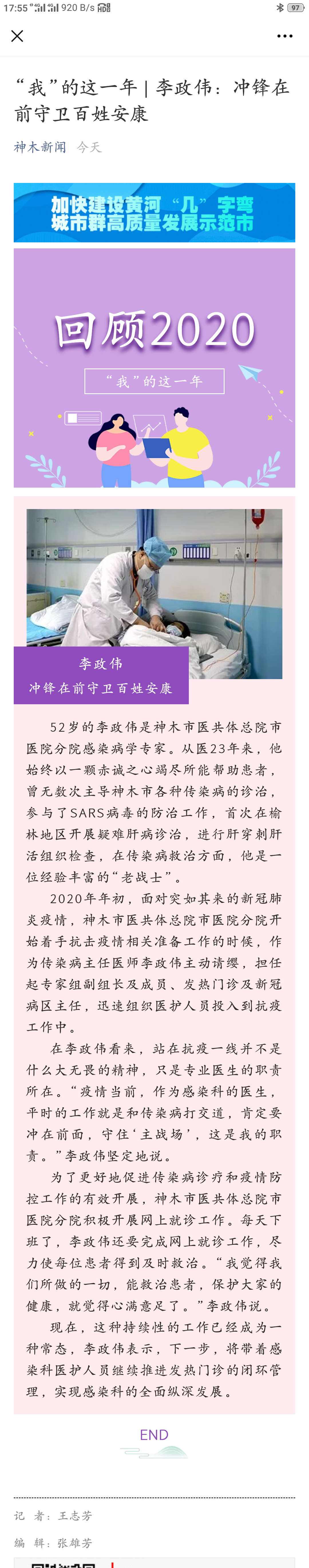Open the 神木新闻 account link
This screenshot has width=309, height=1568.
[40, 147]
